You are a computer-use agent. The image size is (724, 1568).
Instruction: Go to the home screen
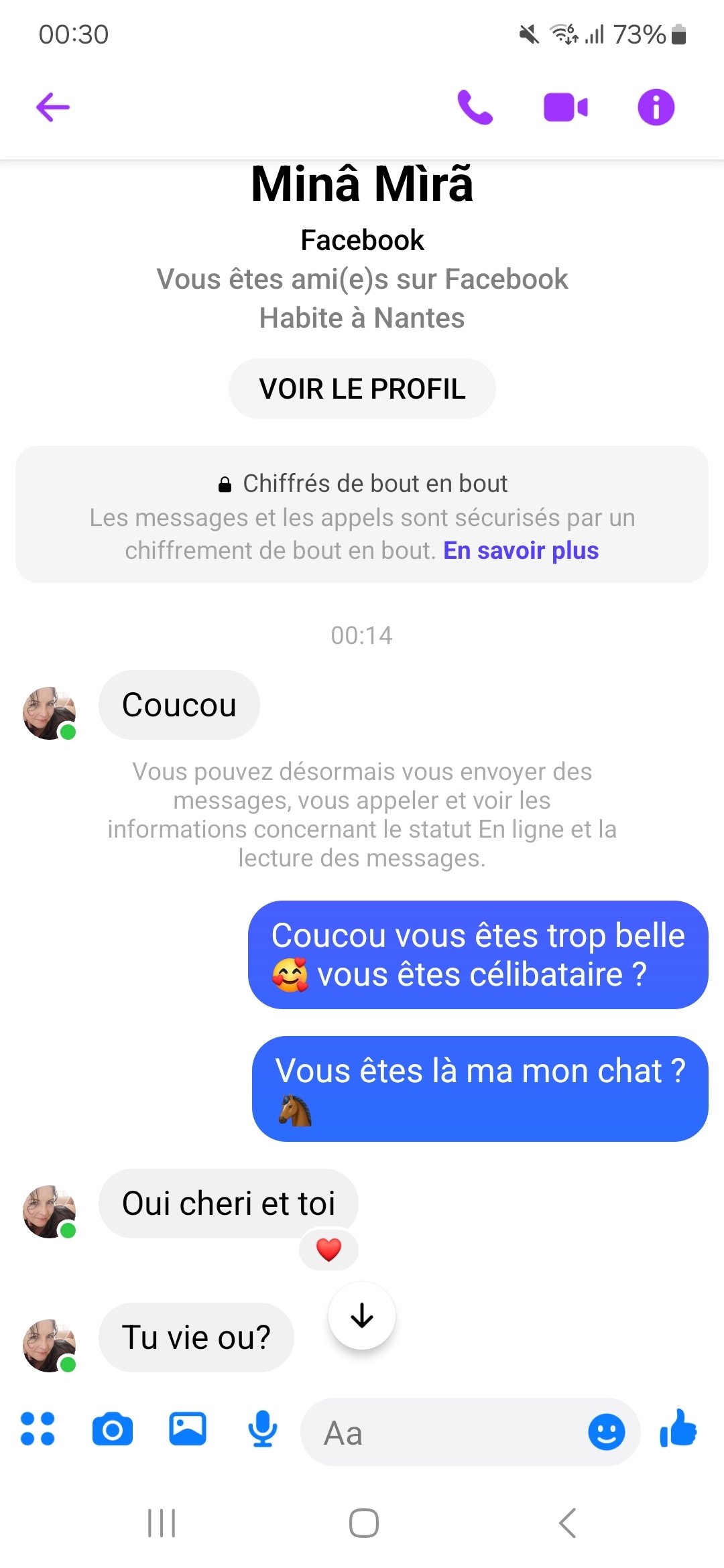[x=363, y=1523]
